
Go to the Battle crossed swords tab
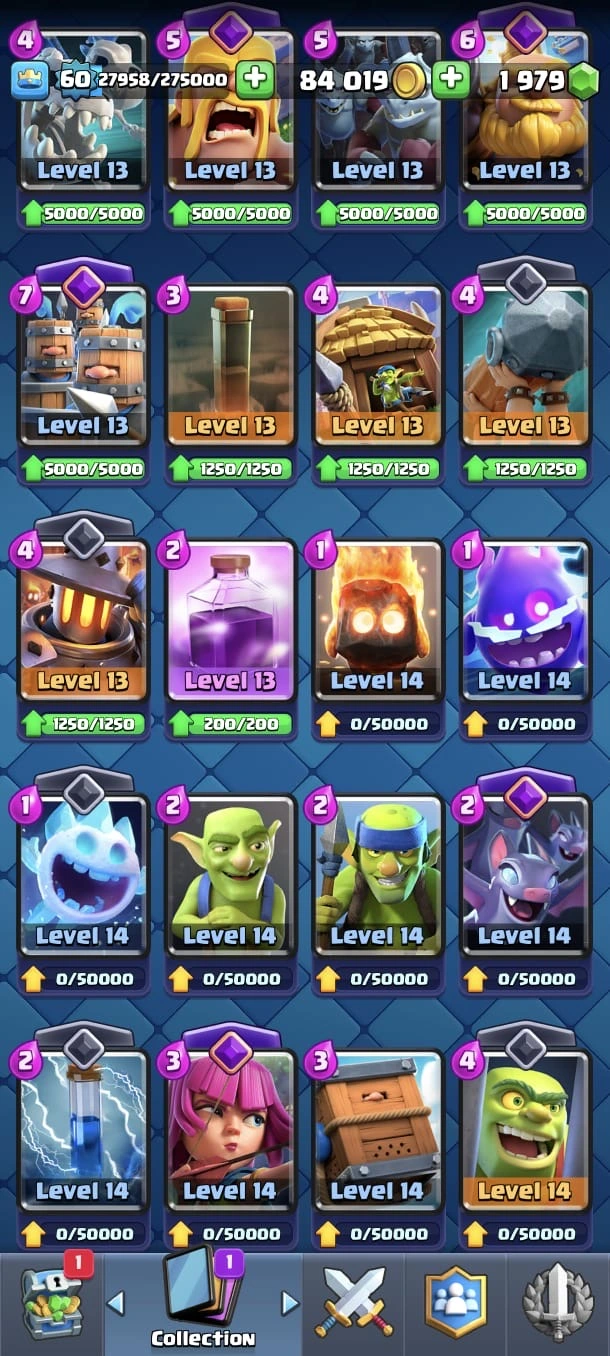click(355, 1302)
